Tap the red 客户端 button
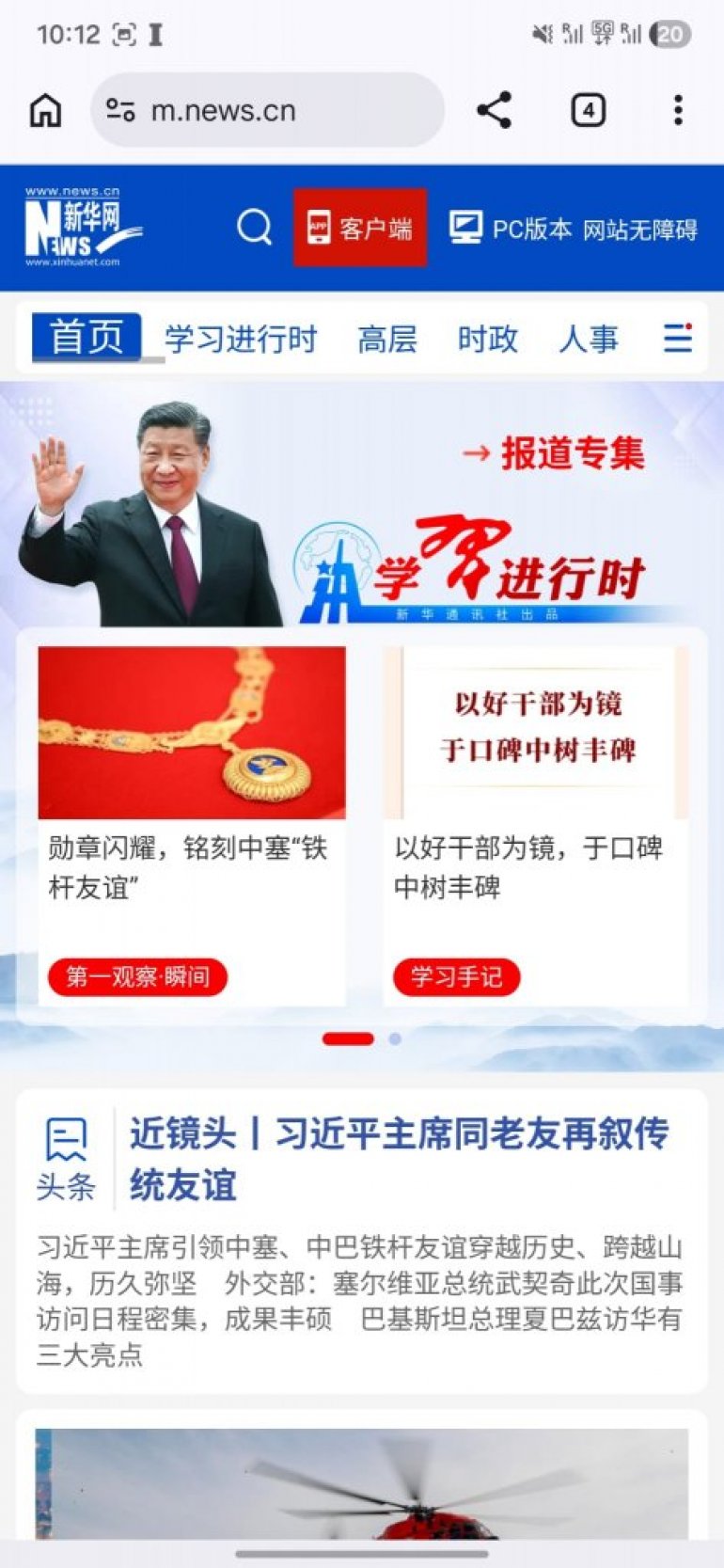Image resolution: width=724 pixels, height=1568 pixels. point(360,228)
